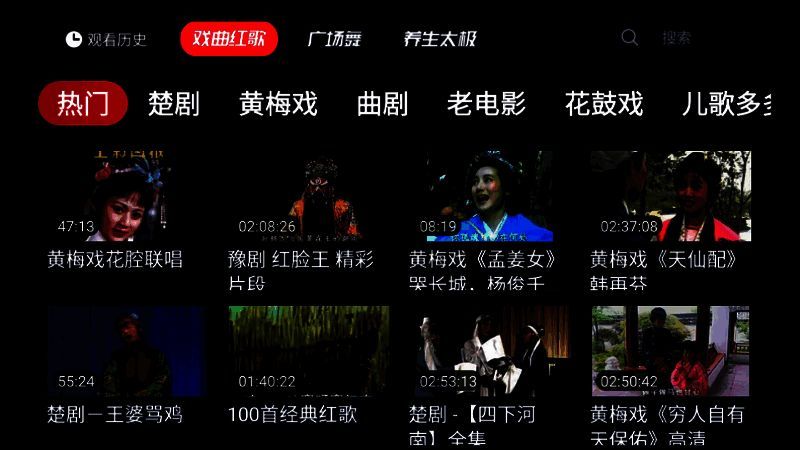Image resolution: width=800 pixels, height=450 pixels.
Task: Select the 戏曲红歌 tab
Action: pos(229,39)
